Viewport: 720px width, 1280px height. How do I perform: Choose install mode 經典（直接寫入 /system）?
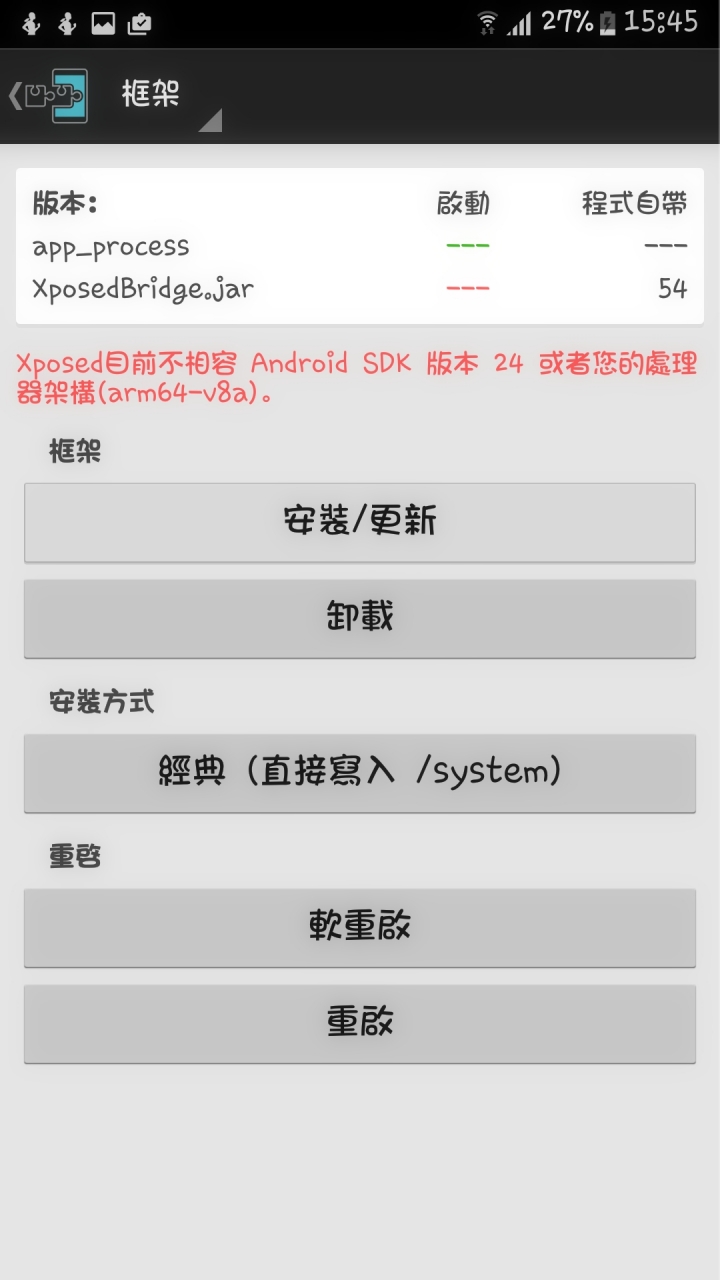pos(360,772)
